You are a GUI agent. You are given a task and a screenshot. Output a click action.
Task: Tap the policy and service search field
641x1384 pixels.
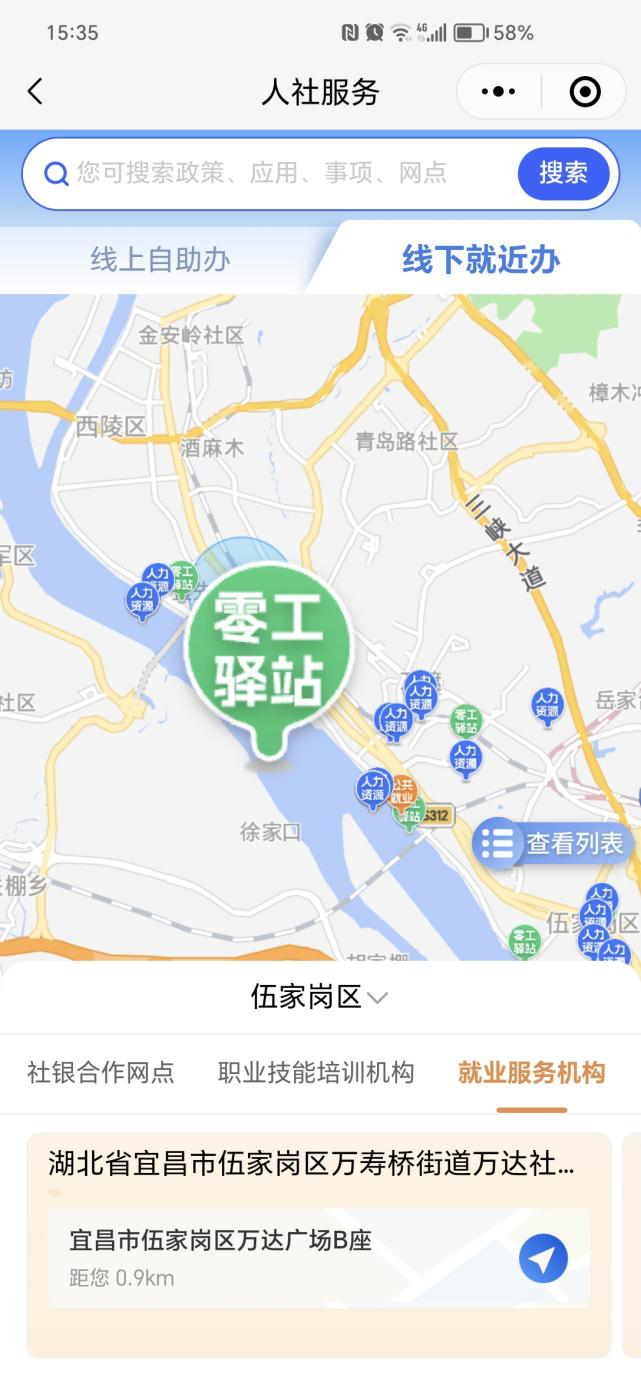pyautogui.click(x=280, y=173)
